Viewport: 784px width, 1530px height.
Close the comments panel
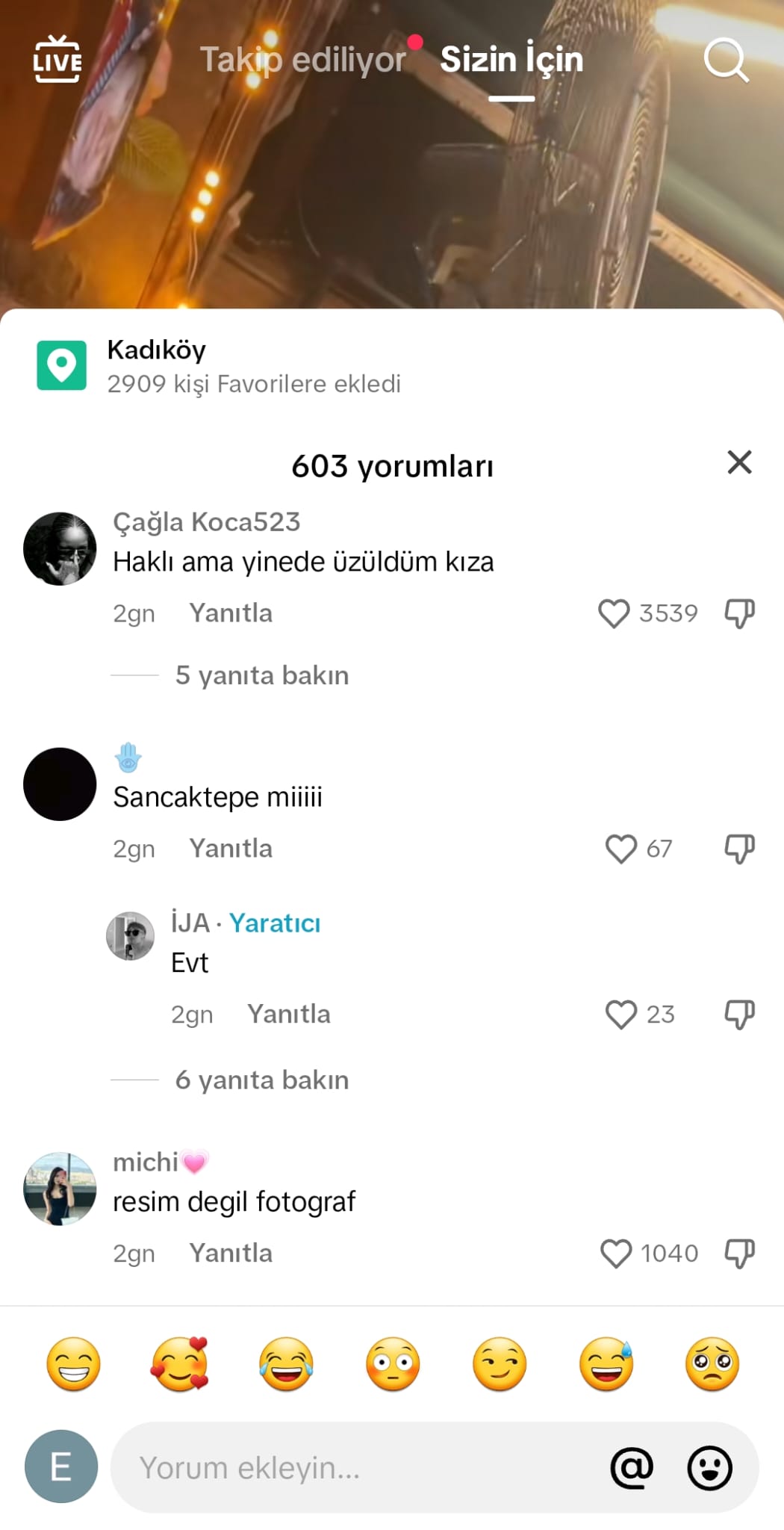pyautogui.click(x=739, y=462)
